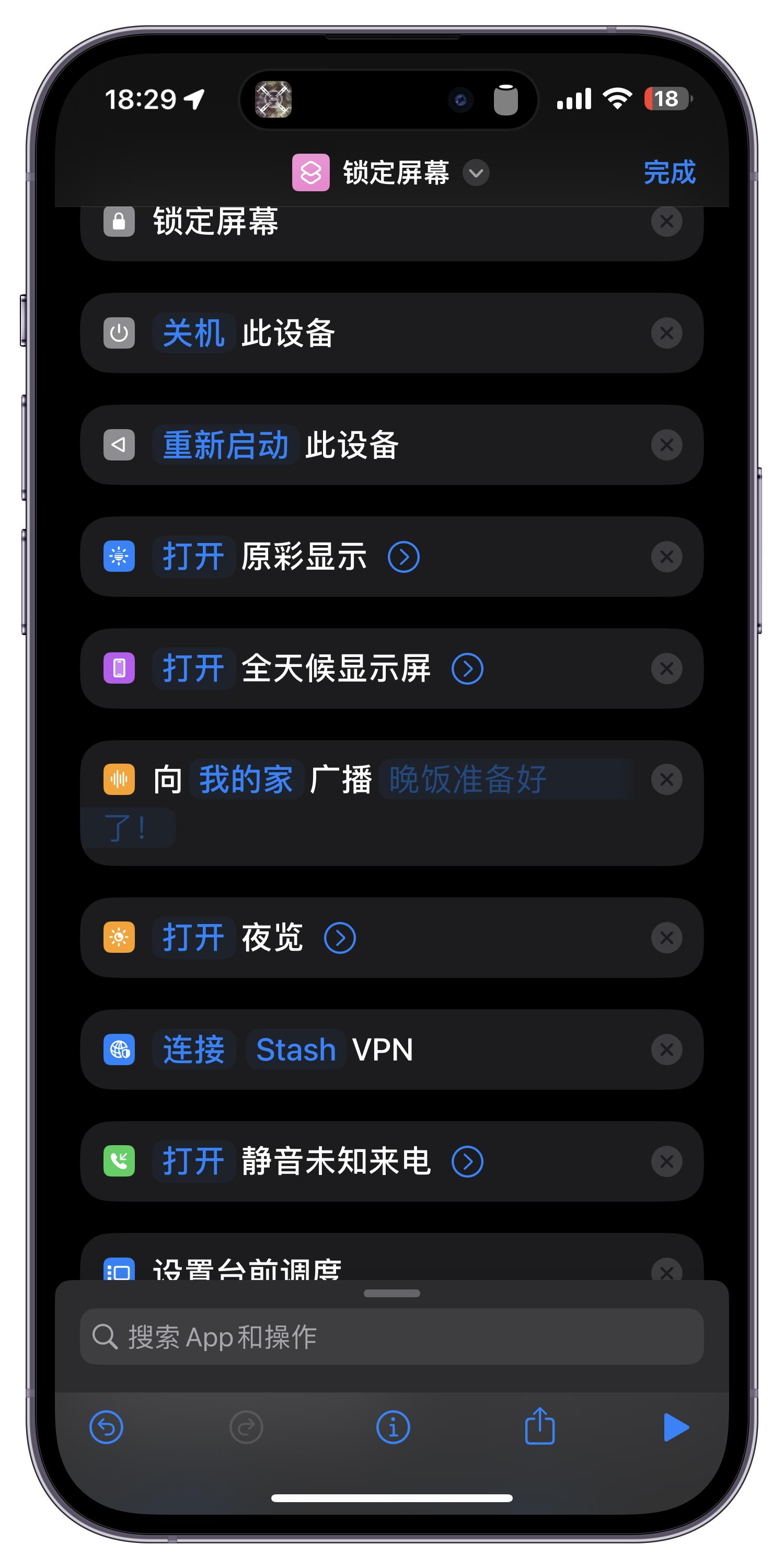Open the shortcut name dropdown next to 锁定屏幕
784x1568 pixels.
(477, 173)
